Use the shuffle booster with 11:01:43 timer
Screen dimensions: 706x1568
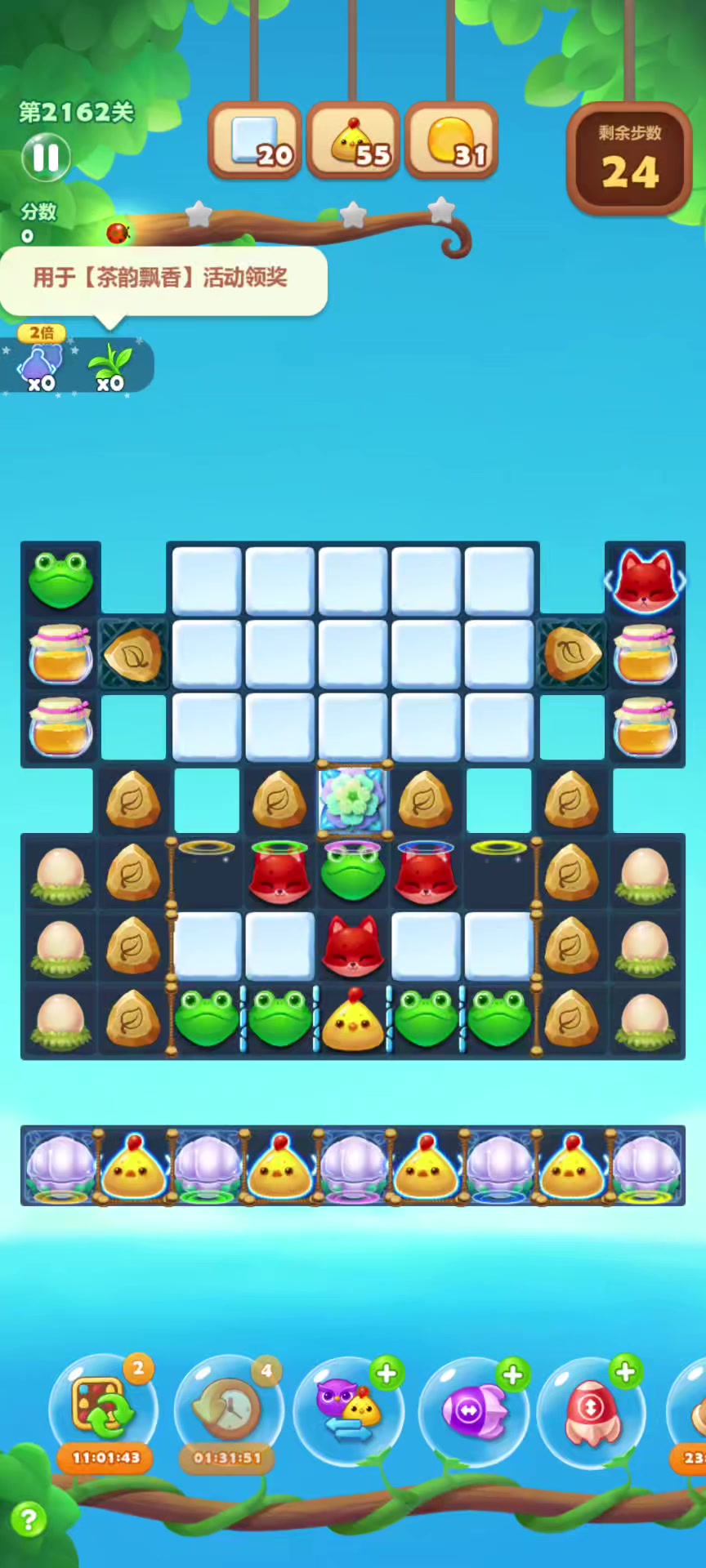point(105,1406)
